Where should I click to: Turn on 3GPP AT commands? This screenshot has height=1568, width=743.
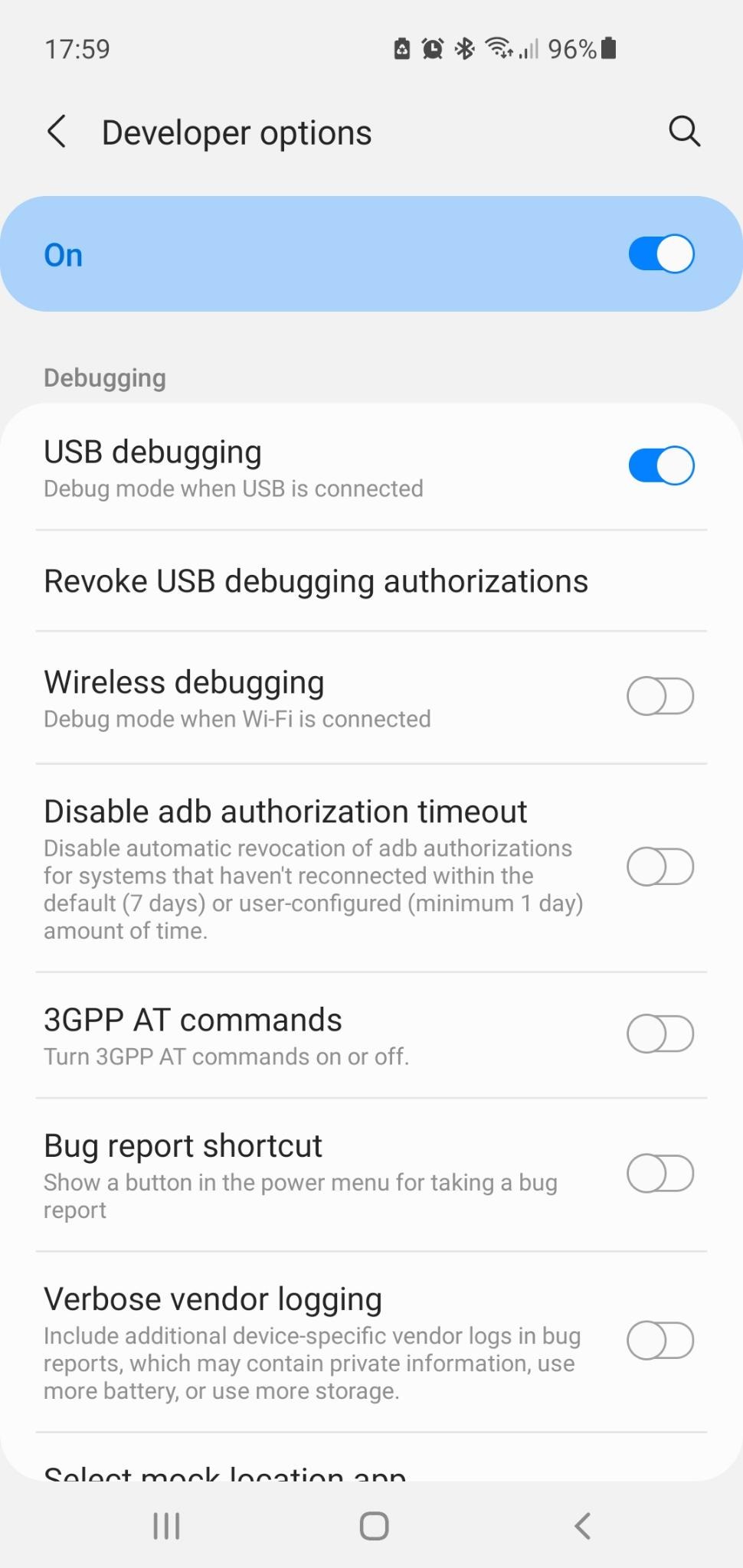(x=660, y=1034)
